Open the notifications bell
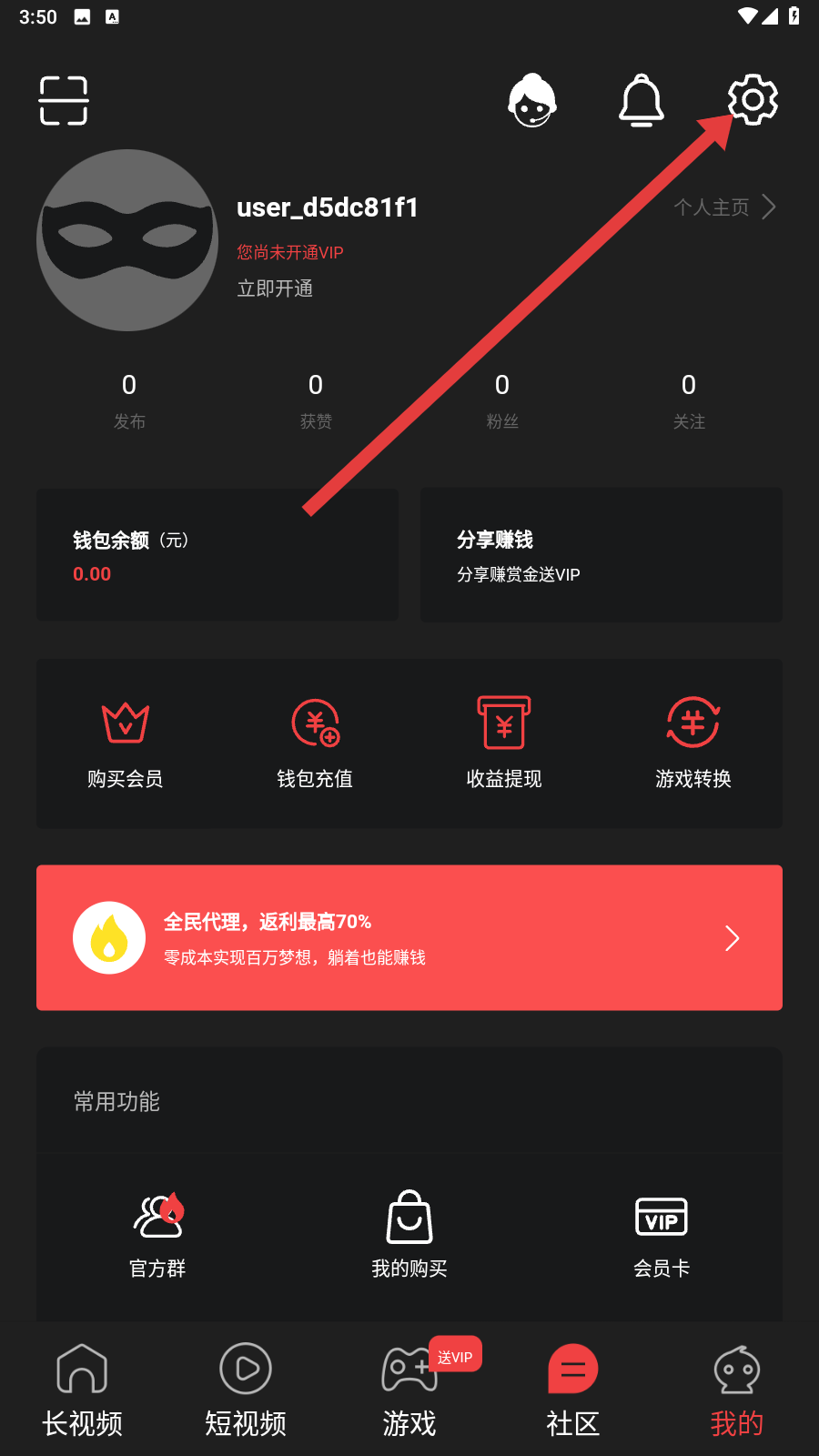819x1456 pixels. (642, 100)
